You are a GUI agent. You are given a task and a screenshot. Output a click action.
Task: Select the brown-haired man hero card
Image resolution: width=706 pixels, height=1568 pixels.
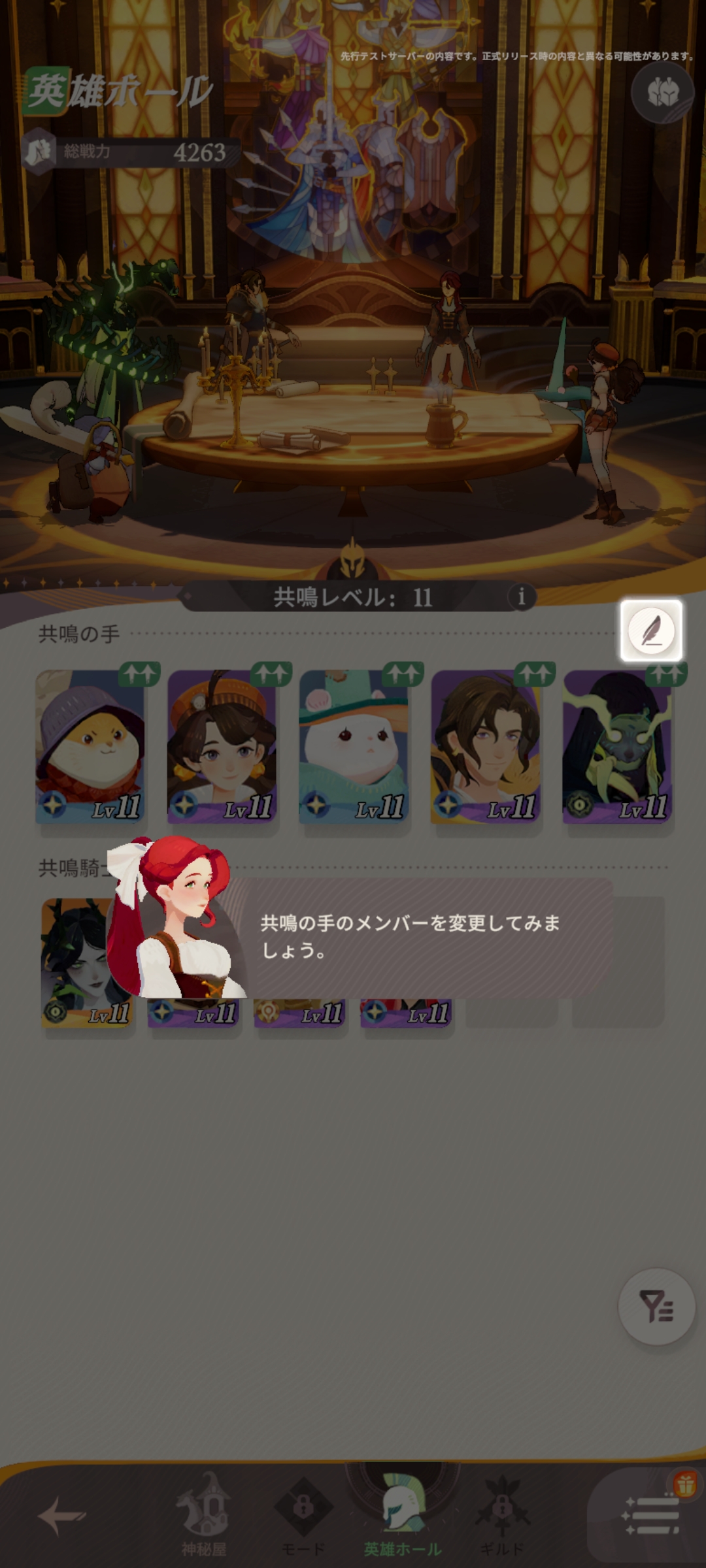486,747
